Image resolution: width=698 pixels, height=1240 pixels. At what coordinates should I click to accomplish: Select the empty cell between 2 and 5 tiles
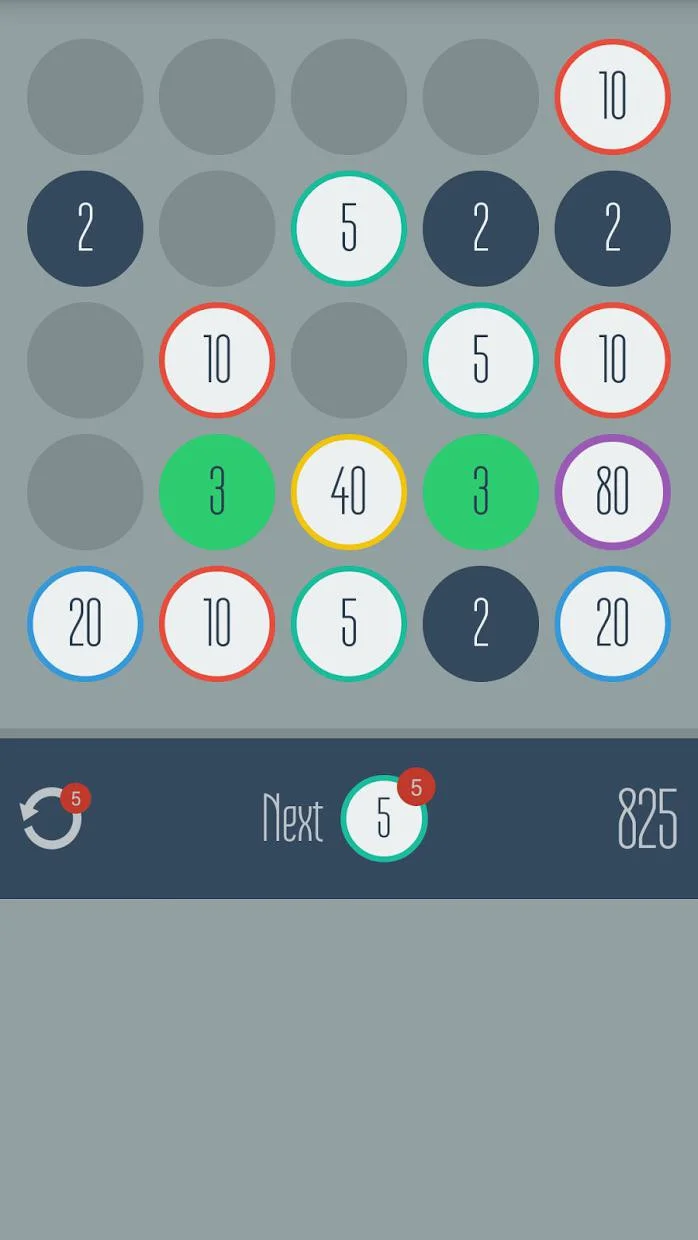(217, 229)
